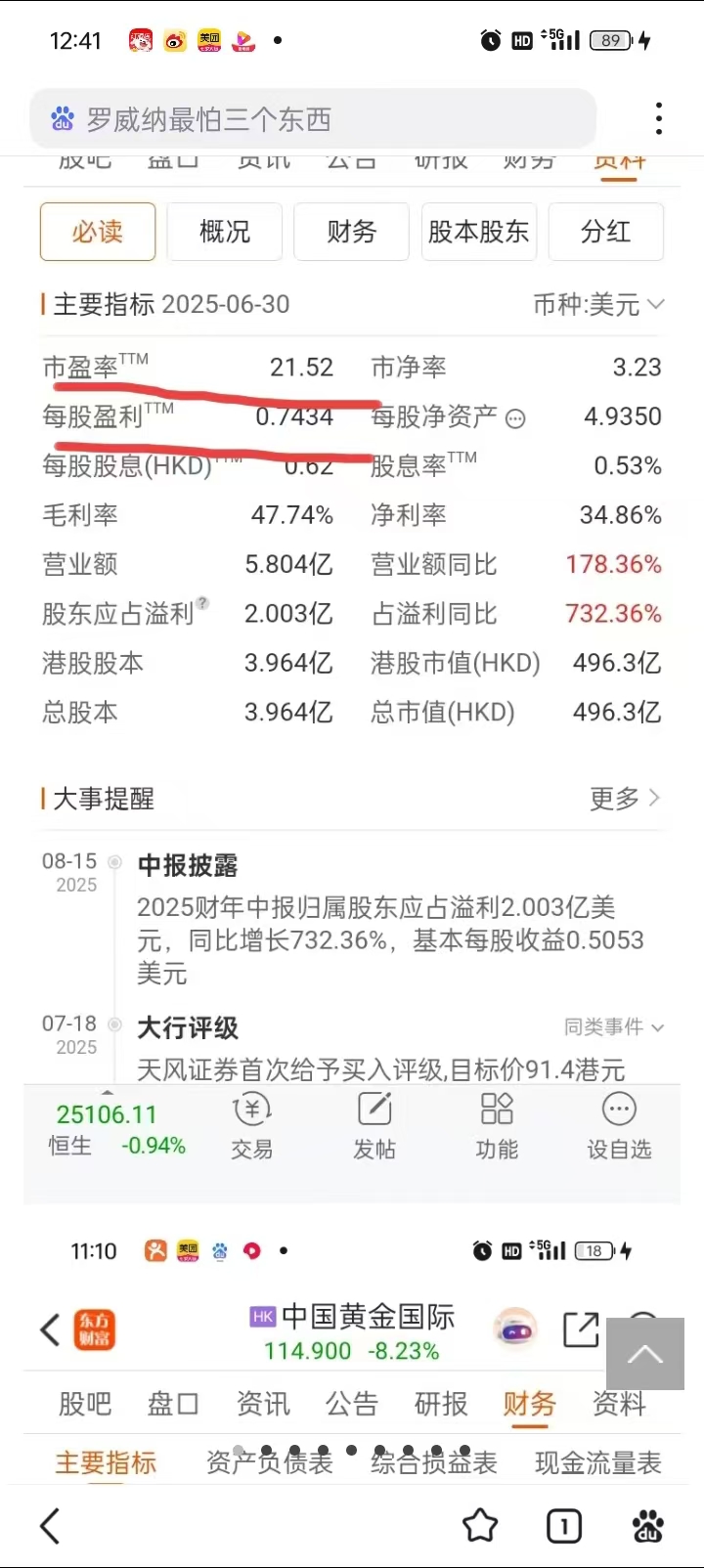Screen dimensions: 704x1568
Task: Go back using the bottom bar arrow
Action: [x=51, y=1525]
